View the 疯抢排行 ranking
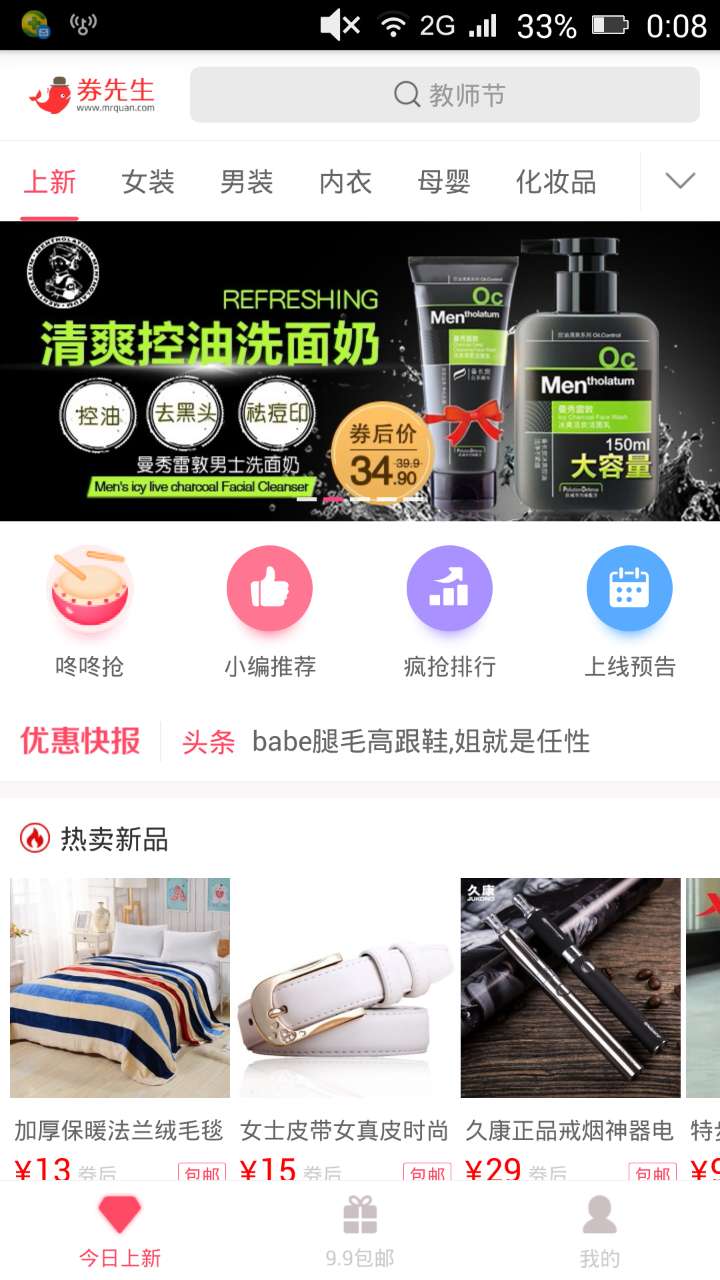This screenshot has height=1280, width=720. pos(449,612)
